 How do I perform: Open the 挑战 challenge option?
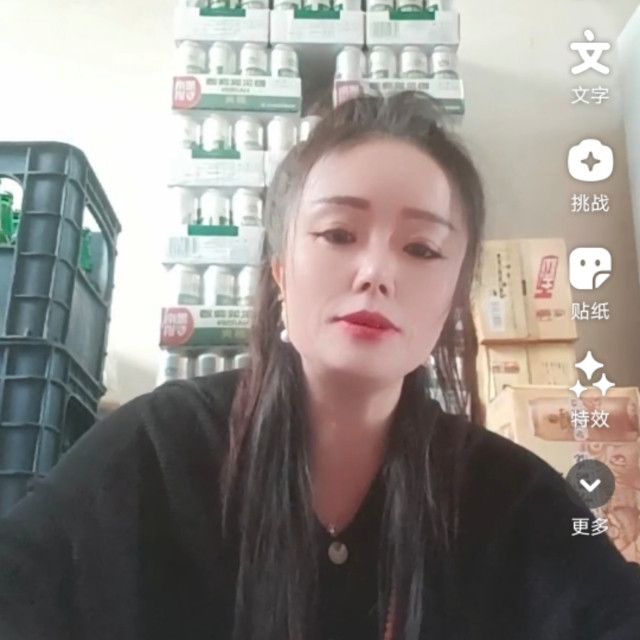tap(590, 176)
